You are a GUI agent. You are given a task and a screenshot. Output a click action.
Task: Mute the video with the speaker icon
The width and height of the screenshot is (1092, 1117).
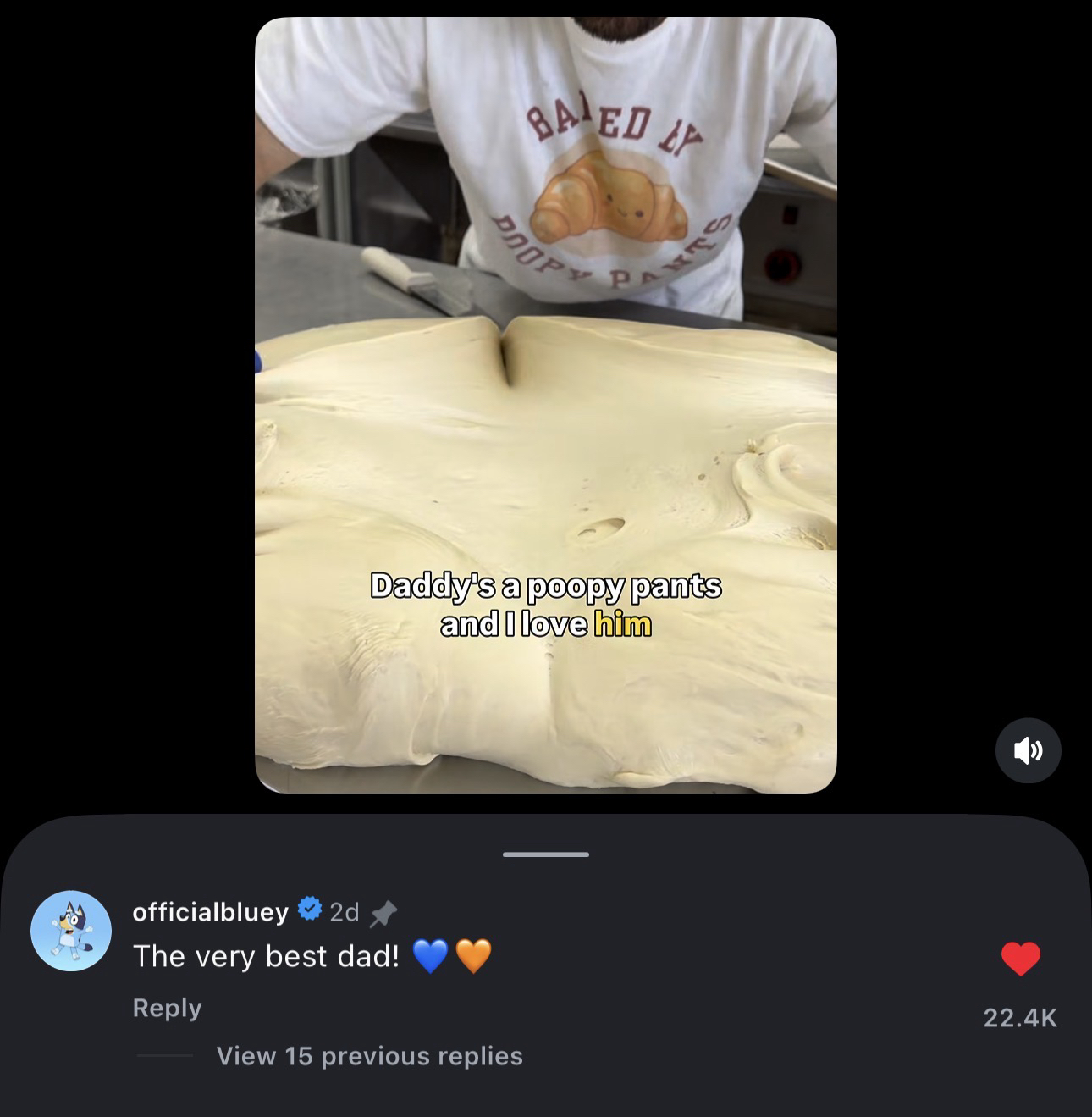(x=1028, y=750)
